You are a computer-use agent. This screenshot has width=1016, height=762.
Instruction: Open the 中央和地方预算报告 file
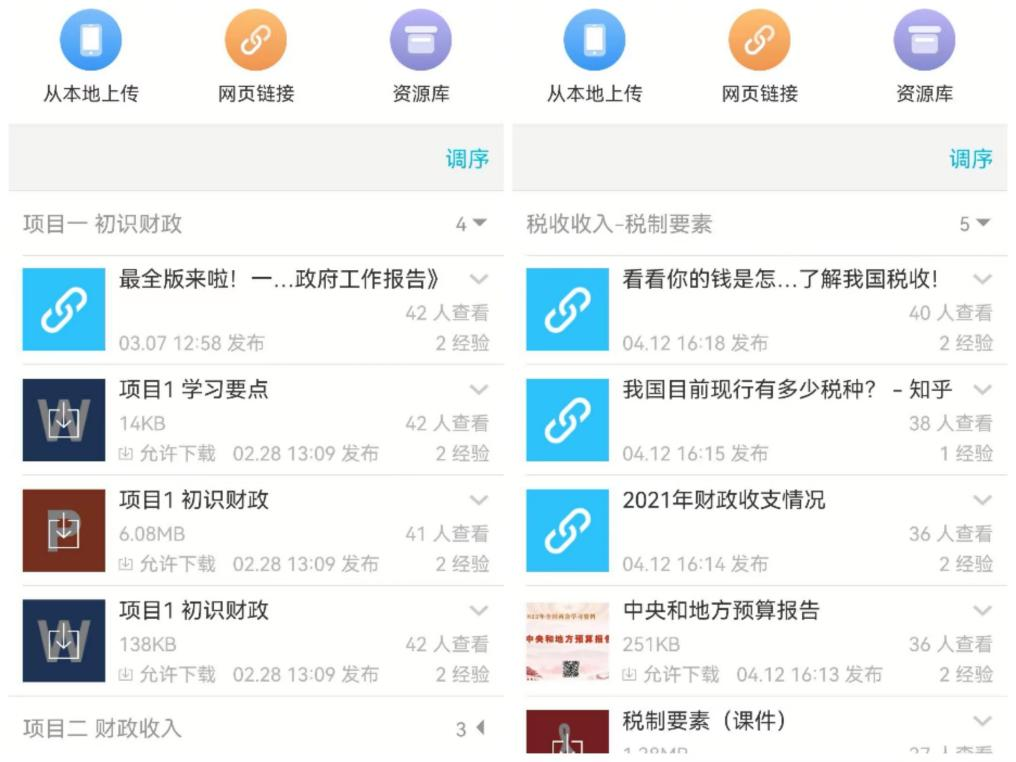tap(720, 611)
